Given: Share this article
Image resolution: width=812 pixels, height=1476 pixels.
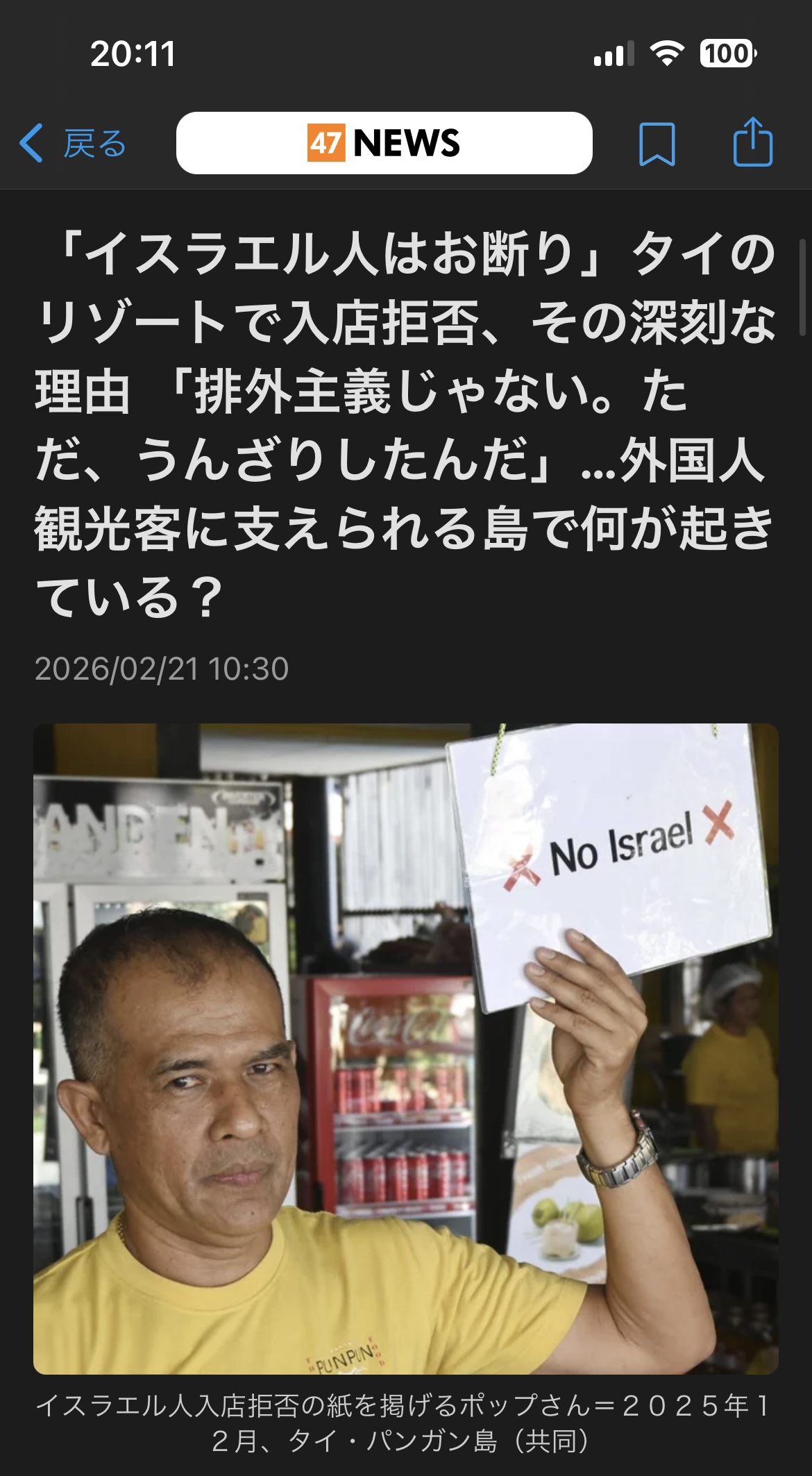Looking at the screenshot, I should [x=753, y=142].
